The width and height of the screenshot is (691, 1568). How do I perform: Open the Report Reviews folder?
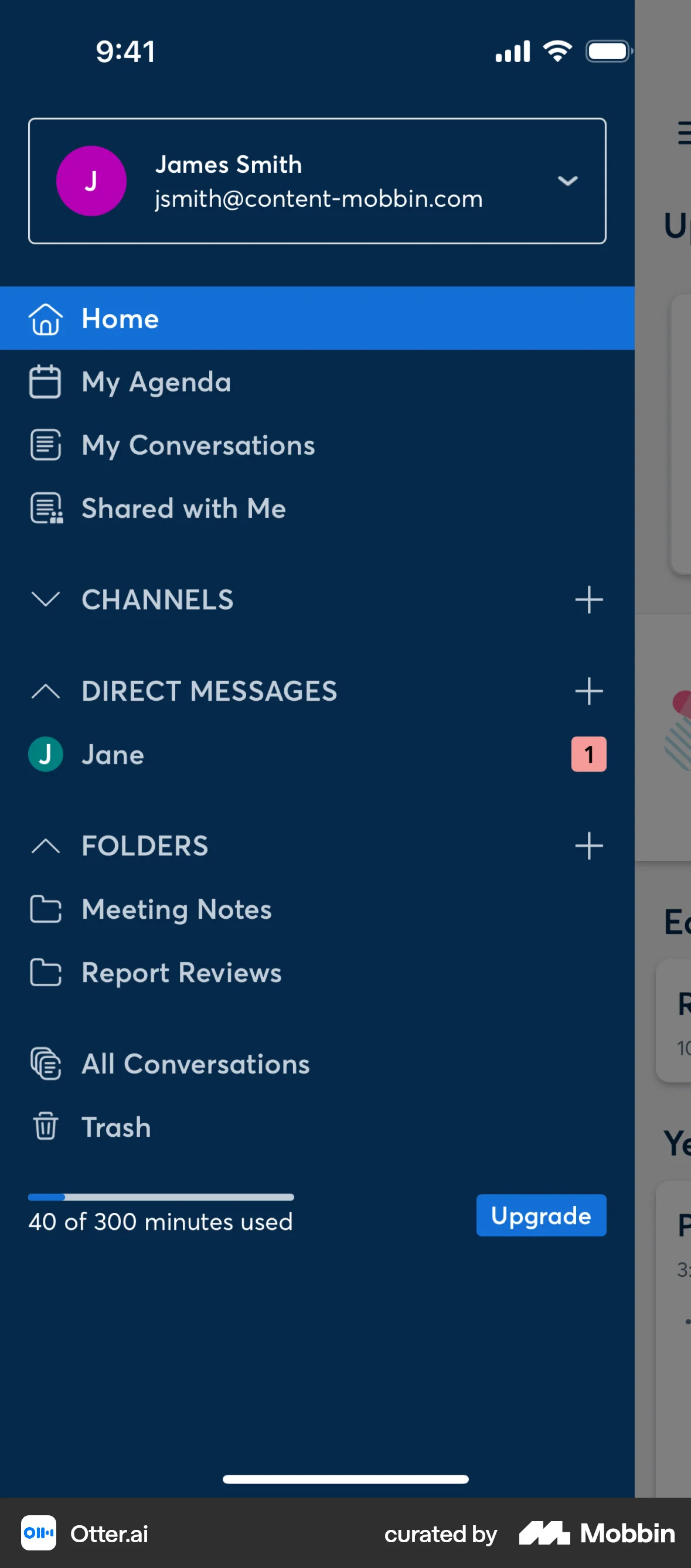[x=181, y=973]
